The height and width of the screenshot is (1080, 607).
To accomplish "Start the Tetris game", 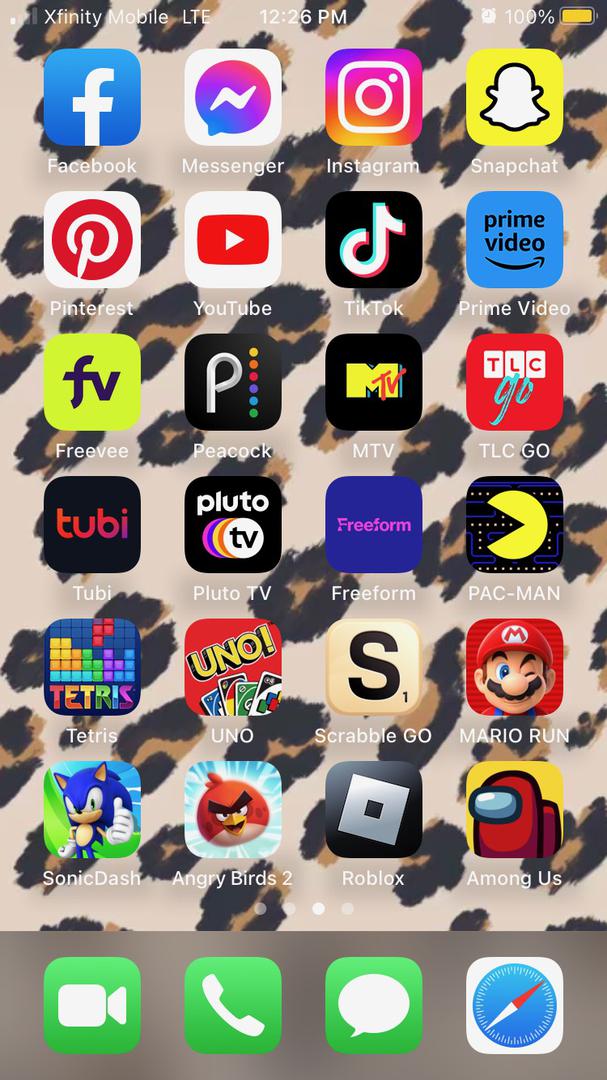I will [x=92, y=667].
